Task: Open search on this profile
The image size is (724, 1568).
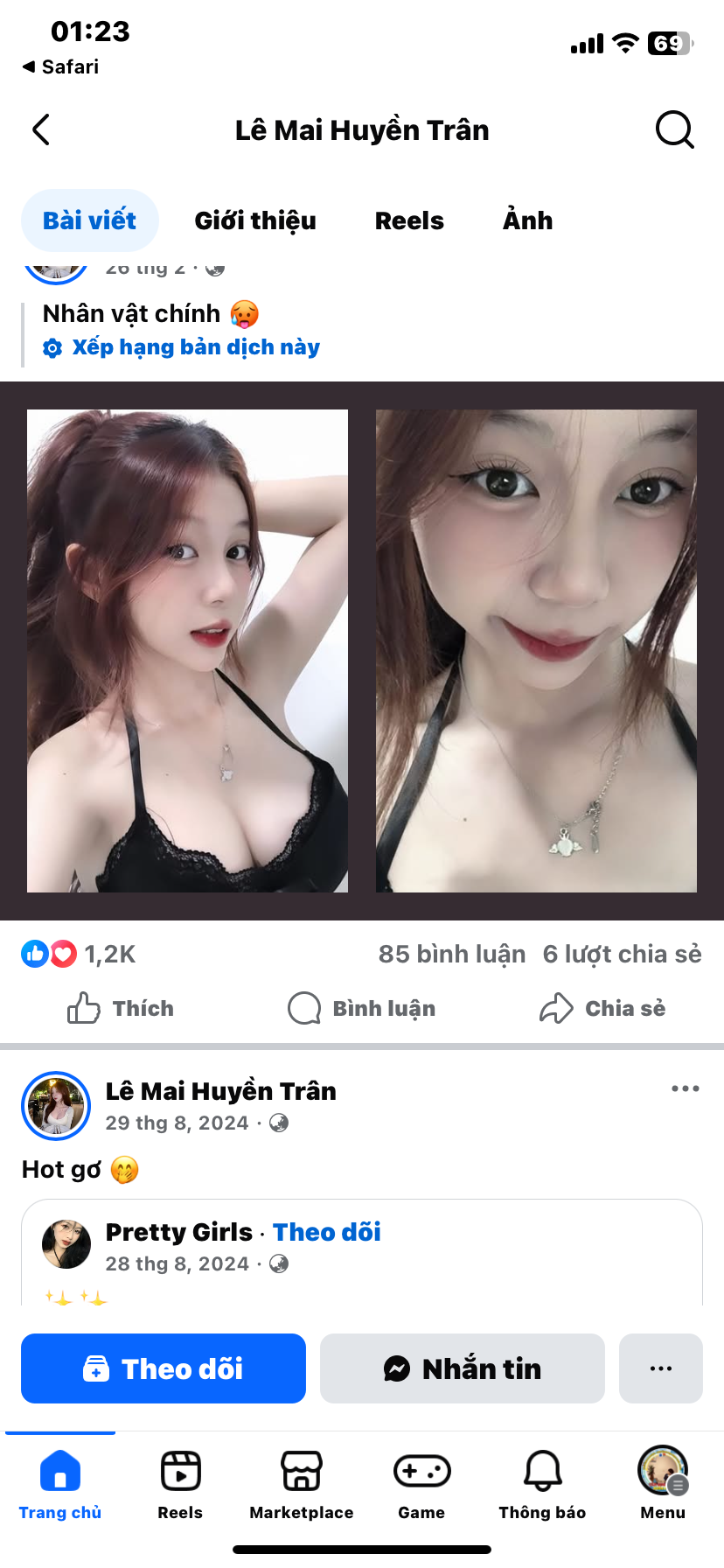Action: (674, 130)
